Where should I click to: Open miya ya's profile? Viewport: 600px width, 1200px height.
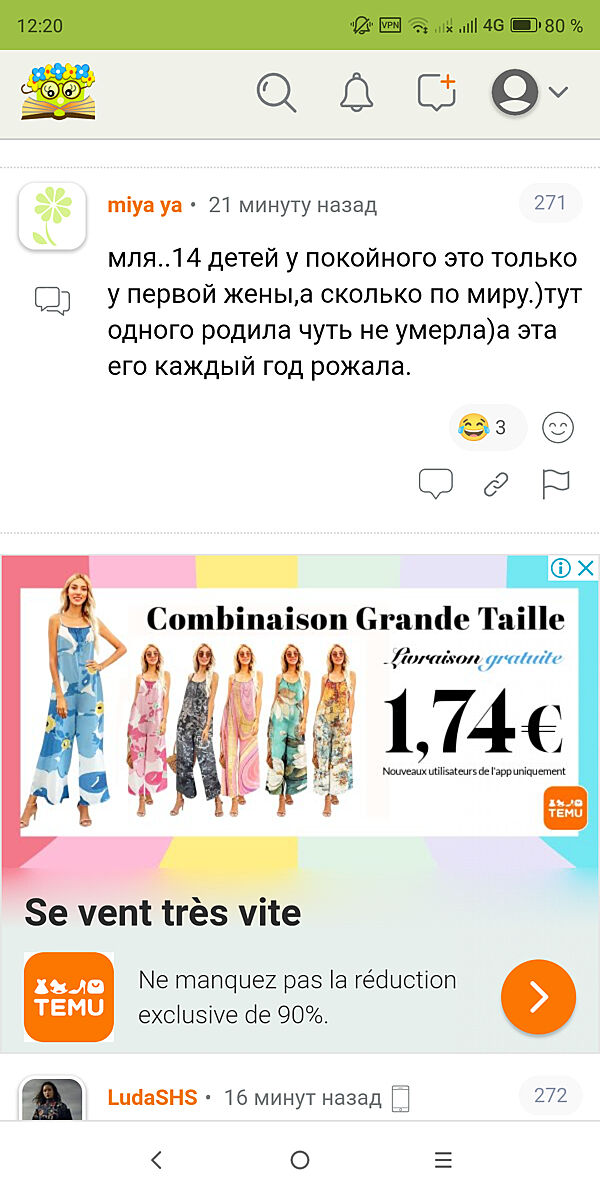tap(145, 205)
